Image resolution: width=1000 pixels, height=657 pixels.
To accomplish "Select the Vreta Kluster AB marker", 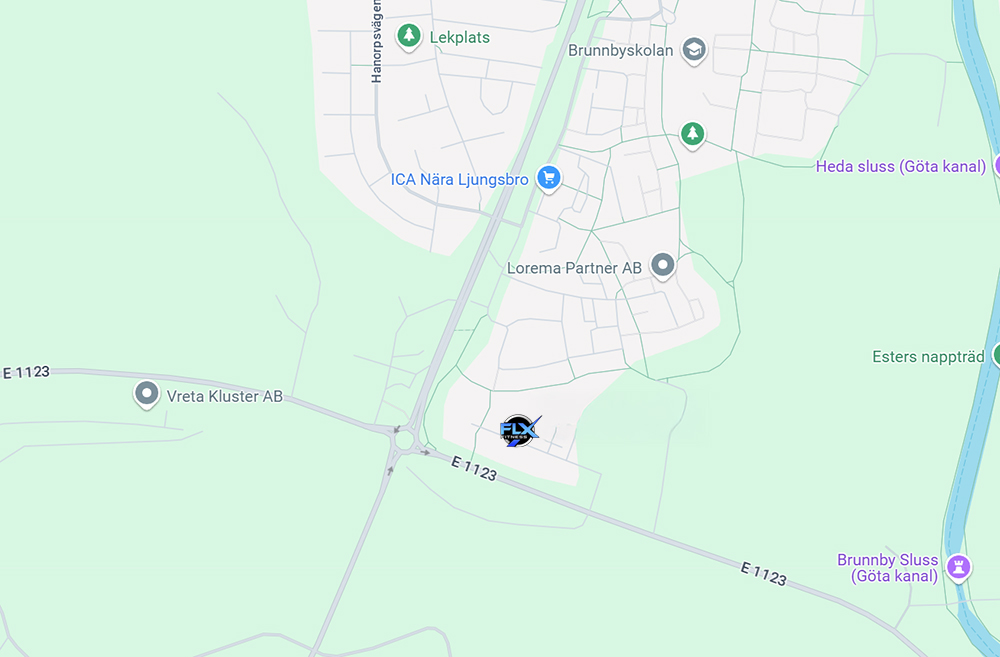I will pyautogui.click(x=147, y=394).
